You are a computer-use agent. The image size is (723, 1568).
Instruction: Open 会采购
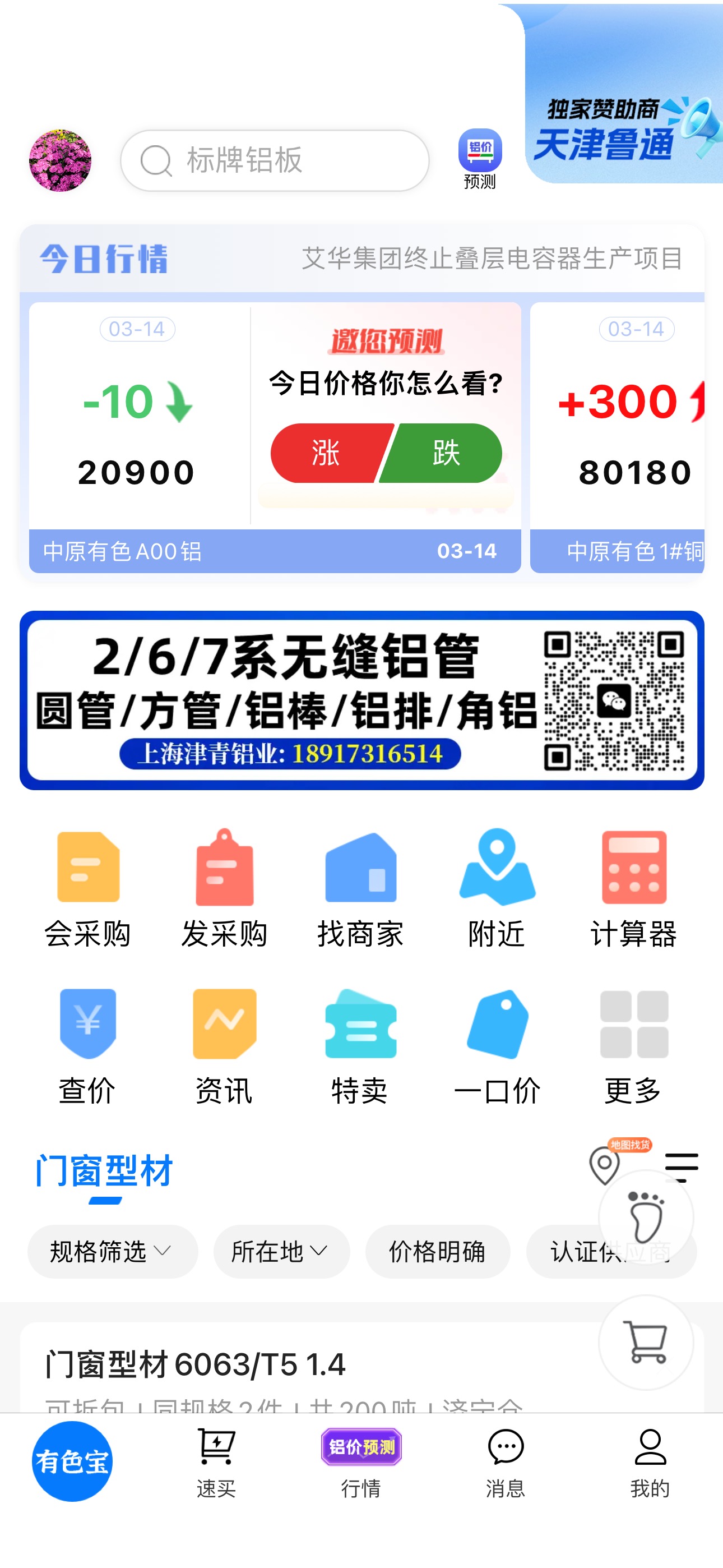tap(88, 888)
